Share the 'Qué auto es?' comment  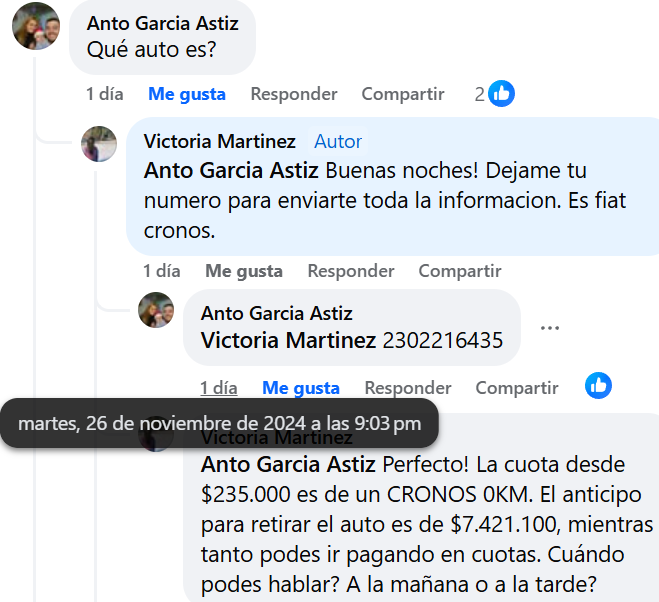pos(403,94)
